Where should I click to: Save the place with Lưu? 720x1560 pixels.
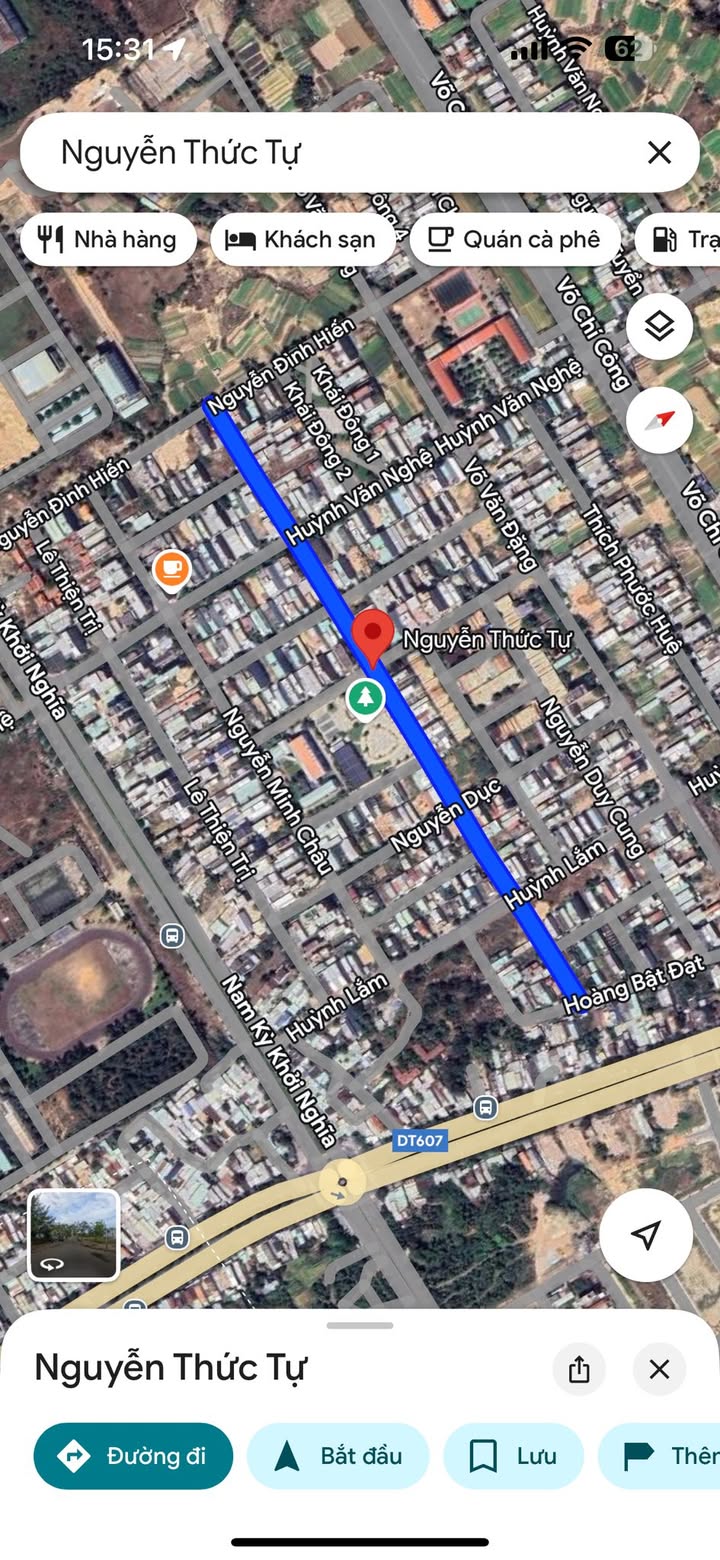(x=513, y=1456)
